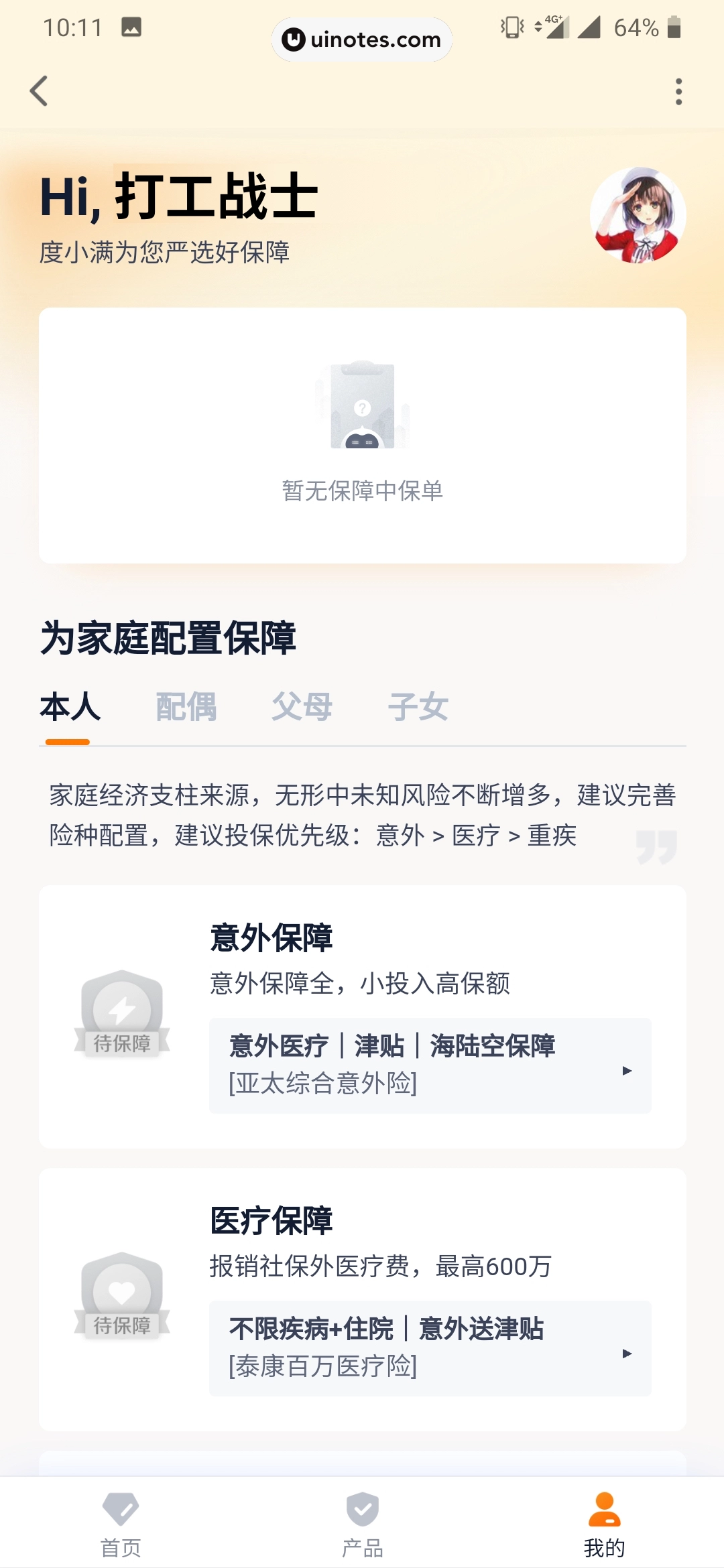Image resolution: width=724 pixels, height=1568 pixels.
Task: Tap the heart shield badge on 医疗保障 card
Action: click(121, 1321)
